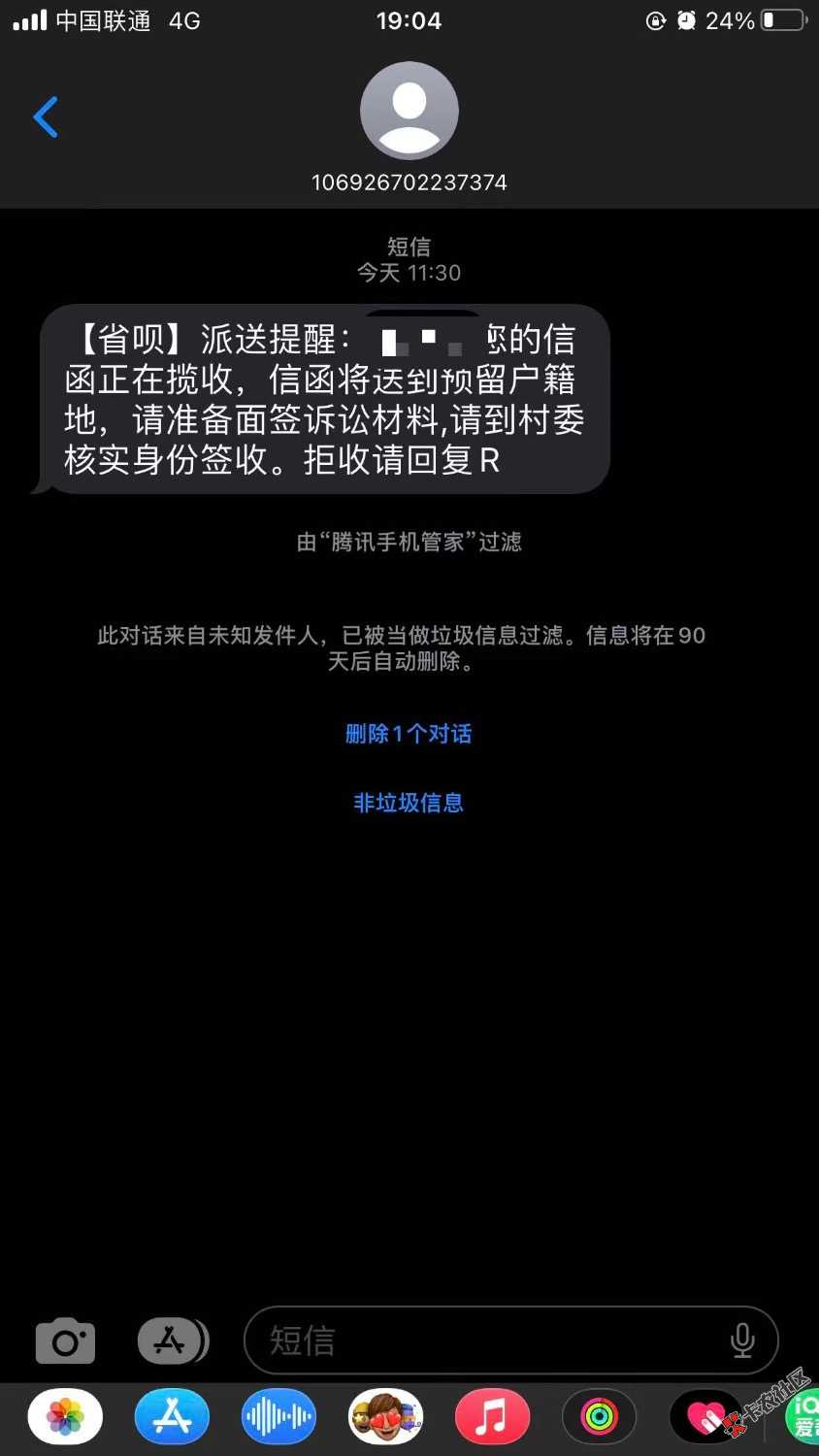The width and height of the screenshot is (819, 1456).
Task: Open the Digital Touch heart app
Action: coord(705,1417)
